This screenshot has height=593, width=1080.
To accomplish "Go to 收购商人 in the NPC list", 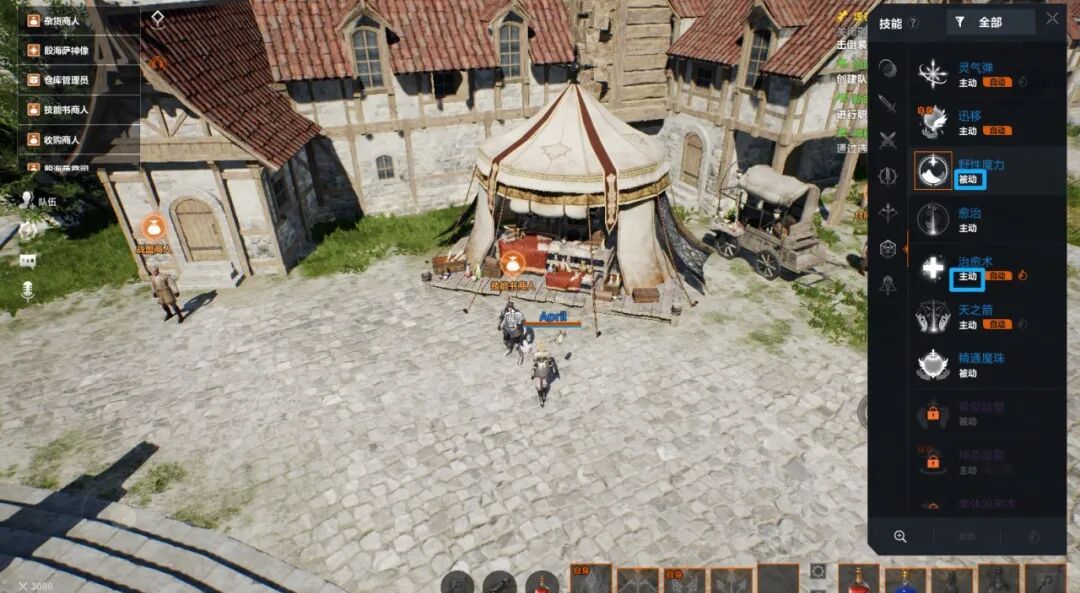I will [69, 139].
